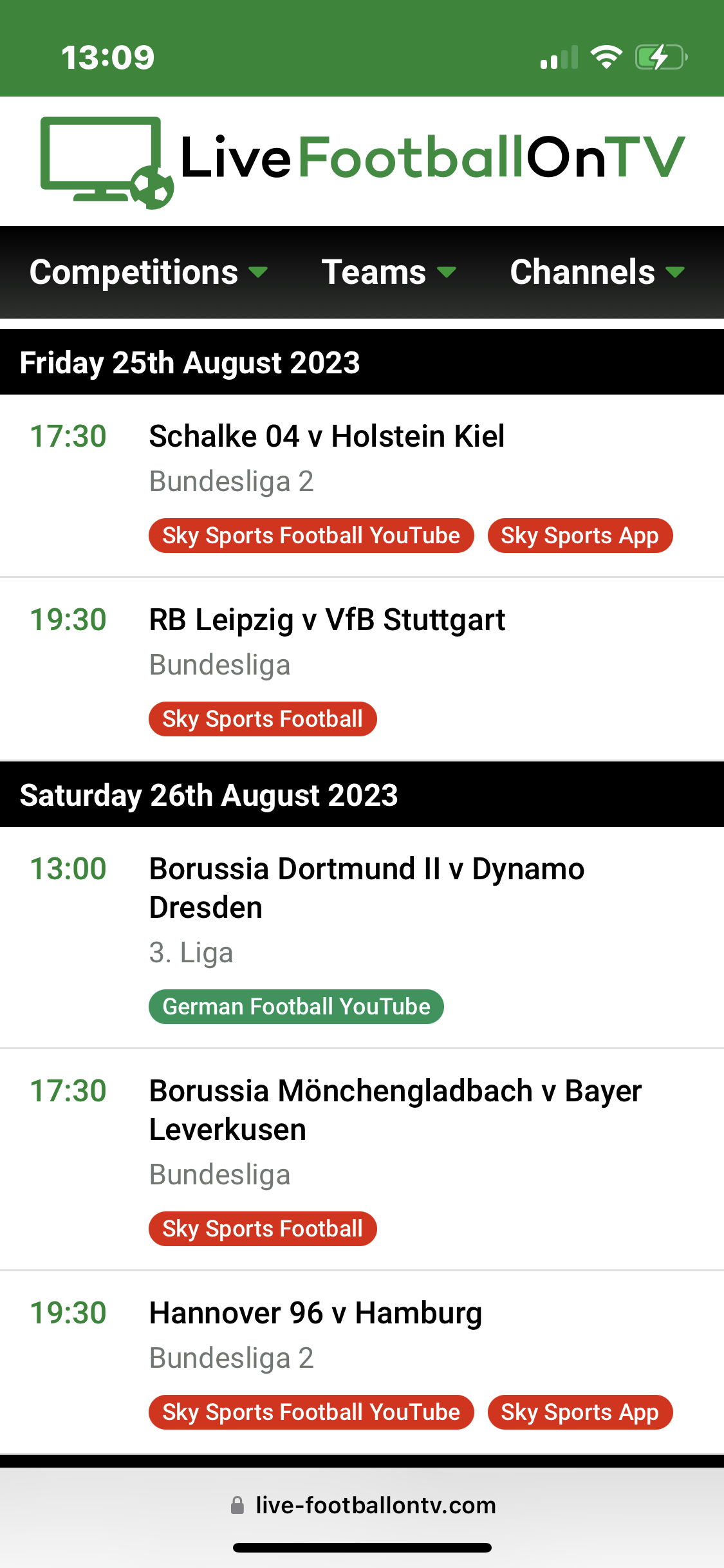Open Schalke 04 v Holstein Kiel match

click(x=326, y=436)
